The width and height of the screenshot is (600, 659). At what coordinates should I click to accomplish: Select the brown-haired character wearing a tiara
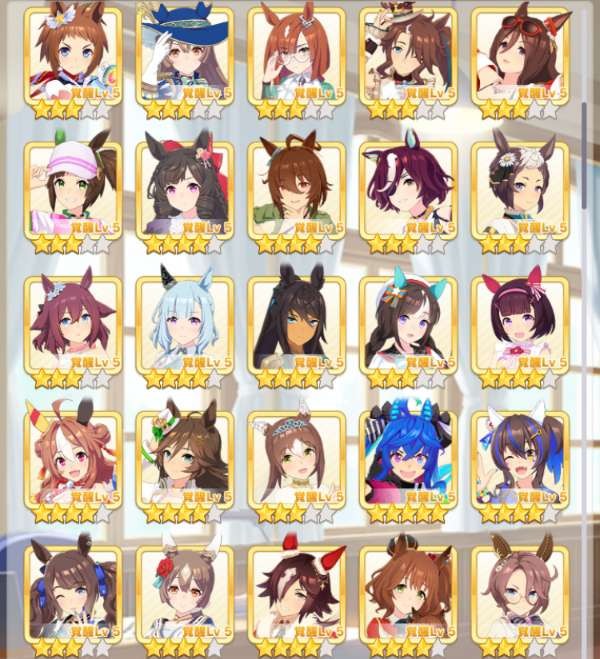click(x=296, y=460)
